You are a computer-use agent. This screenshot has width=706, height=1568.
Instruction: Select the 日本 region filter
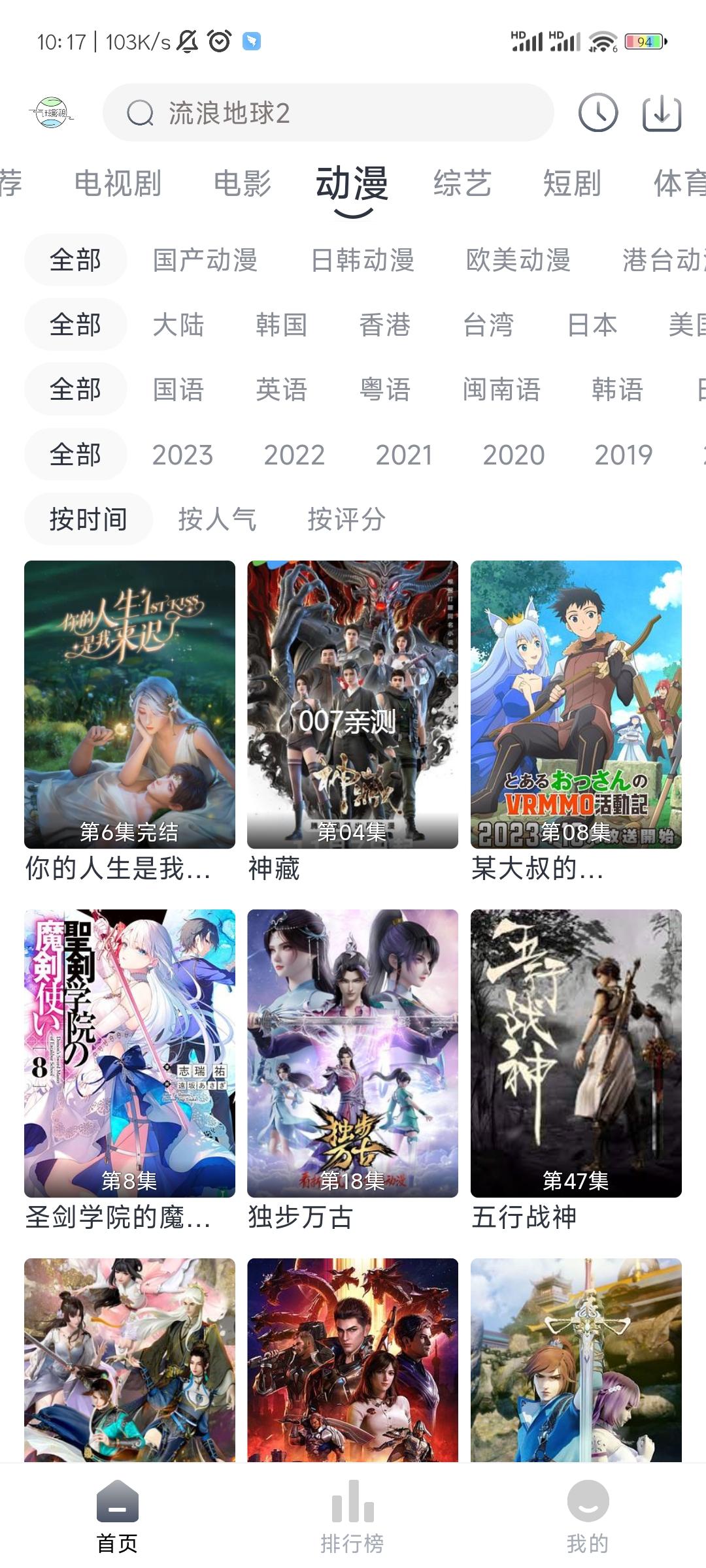(592, 325)
